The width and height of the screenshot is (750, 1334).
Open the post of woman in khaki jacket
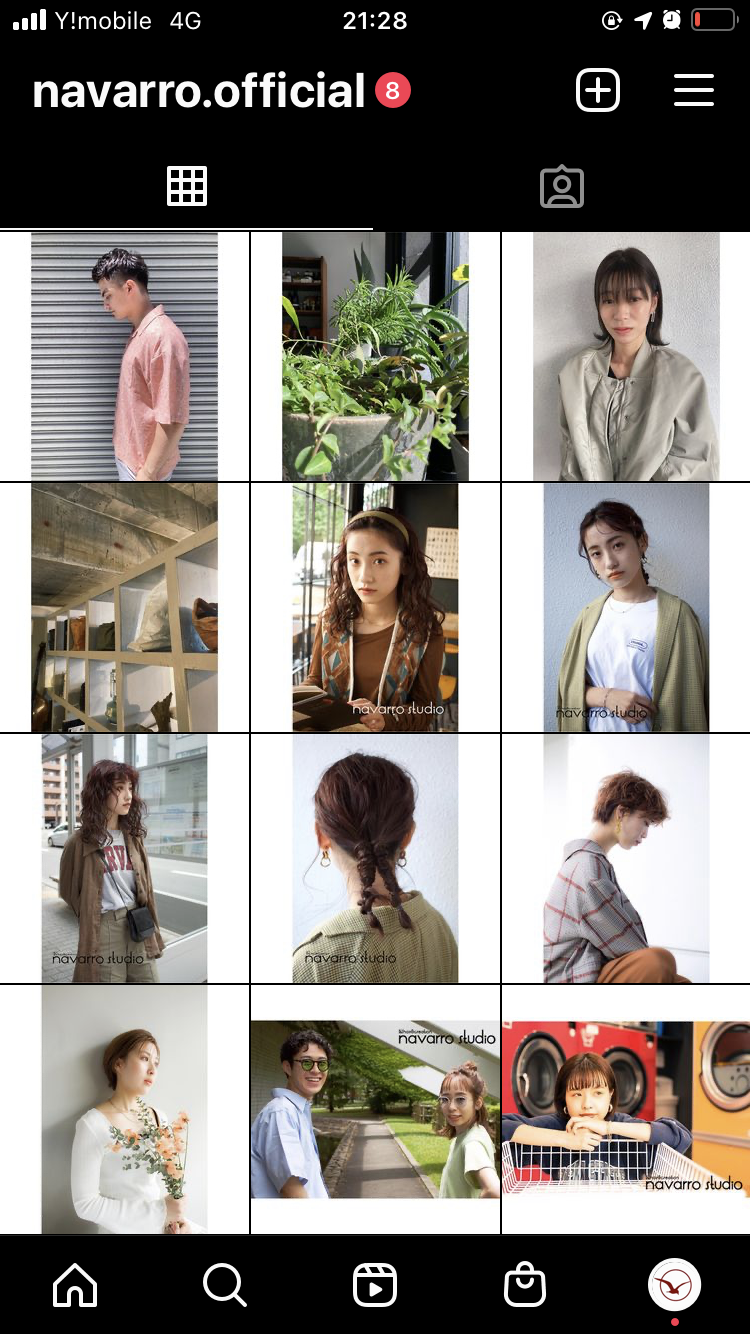[626, 357]
